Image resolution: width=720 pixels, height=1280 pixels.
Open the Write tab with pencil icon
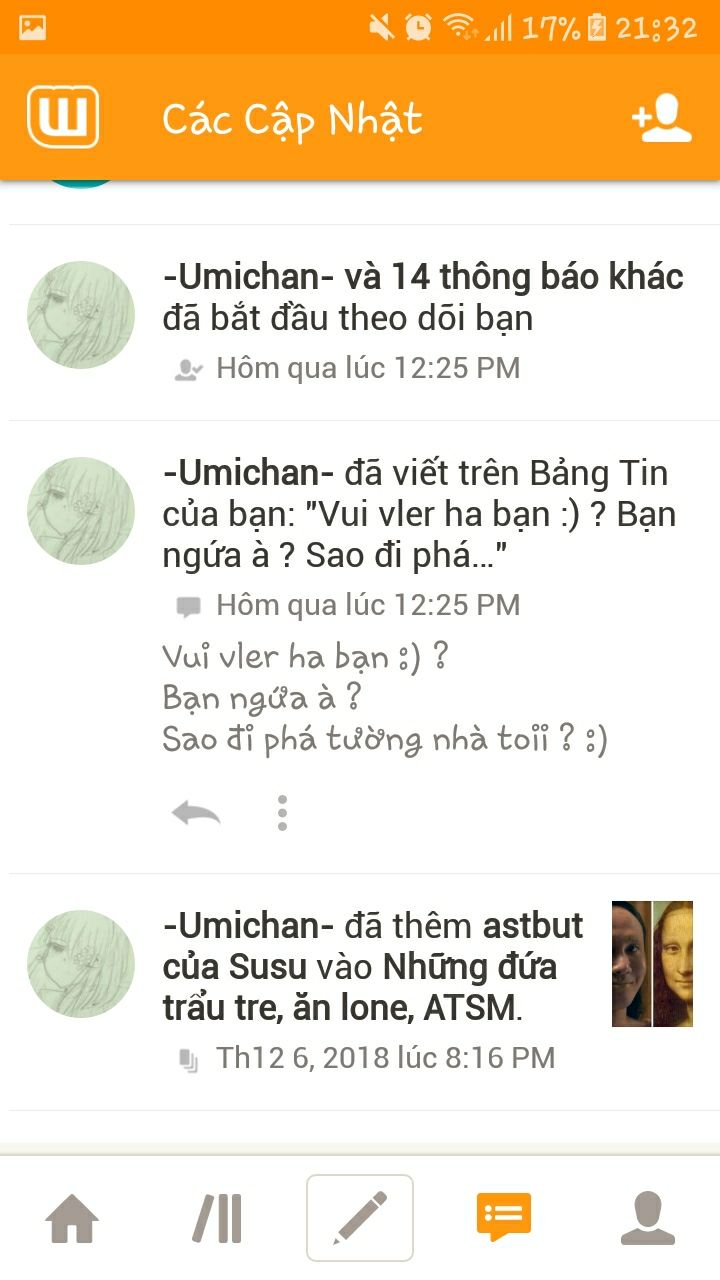click(360, 1218)
